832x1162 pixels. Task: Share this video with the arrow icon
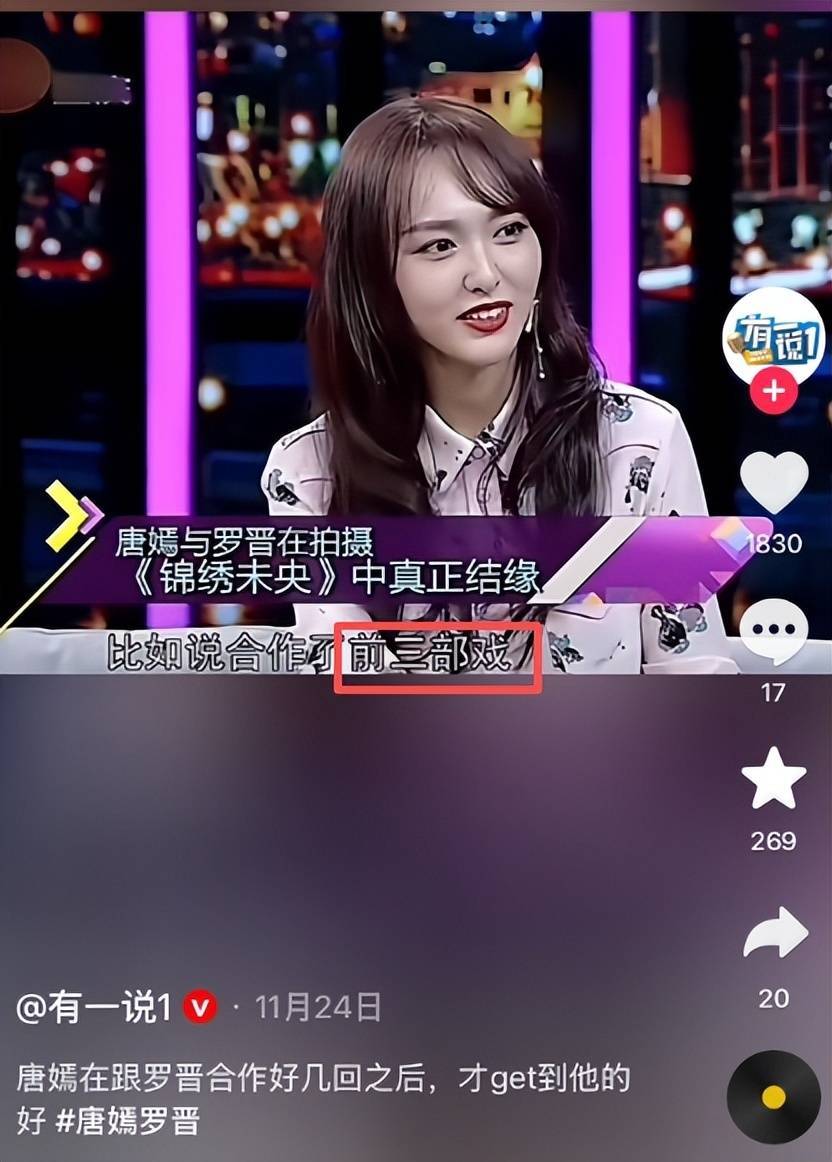tap(775, 934)
